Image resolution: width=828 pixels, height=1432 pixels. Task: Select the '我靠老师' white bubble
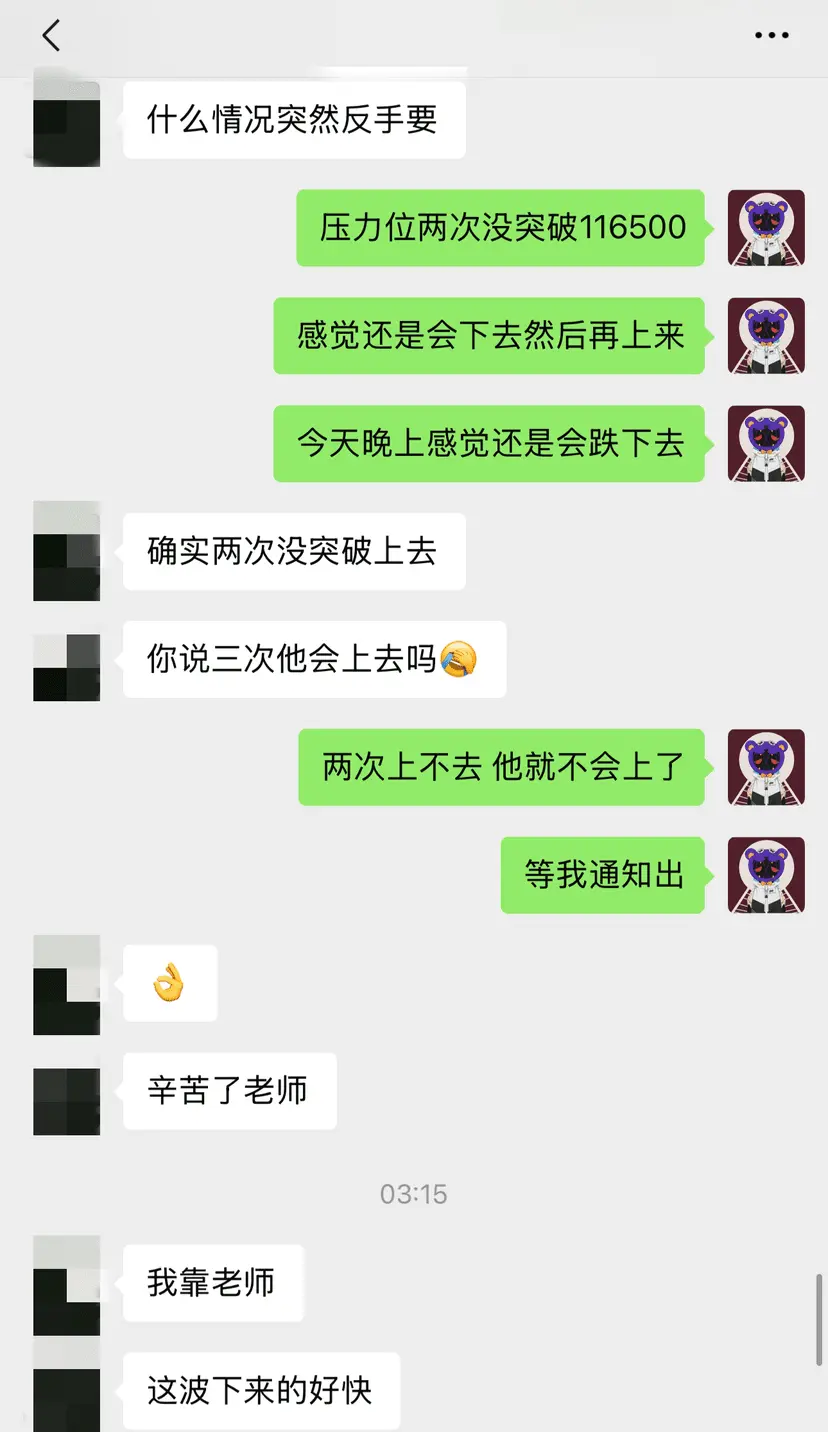pyautogui.click(x=213, y=1283)
